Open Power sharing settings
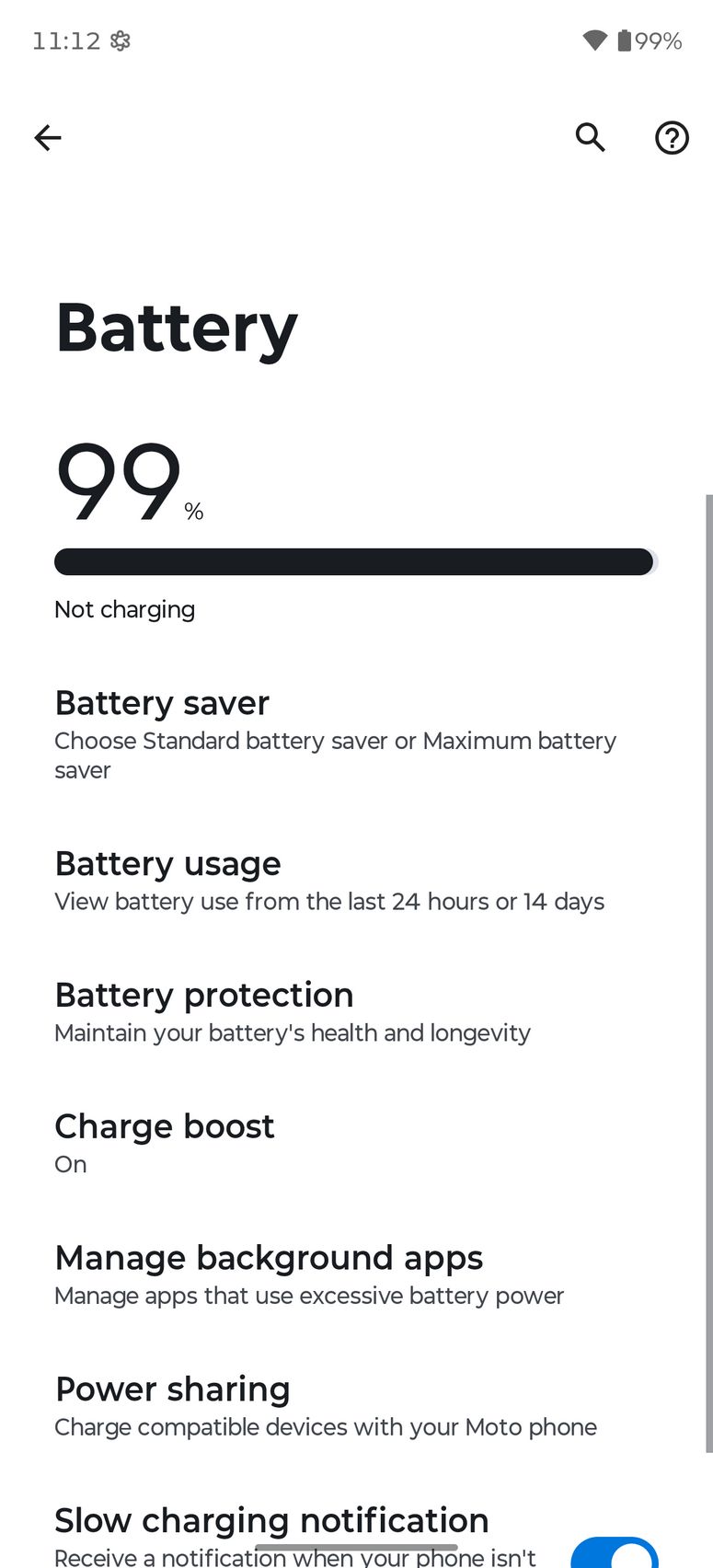This screenshot has height=1568, width=713. pyautogui.click(x=325, y=1406)
